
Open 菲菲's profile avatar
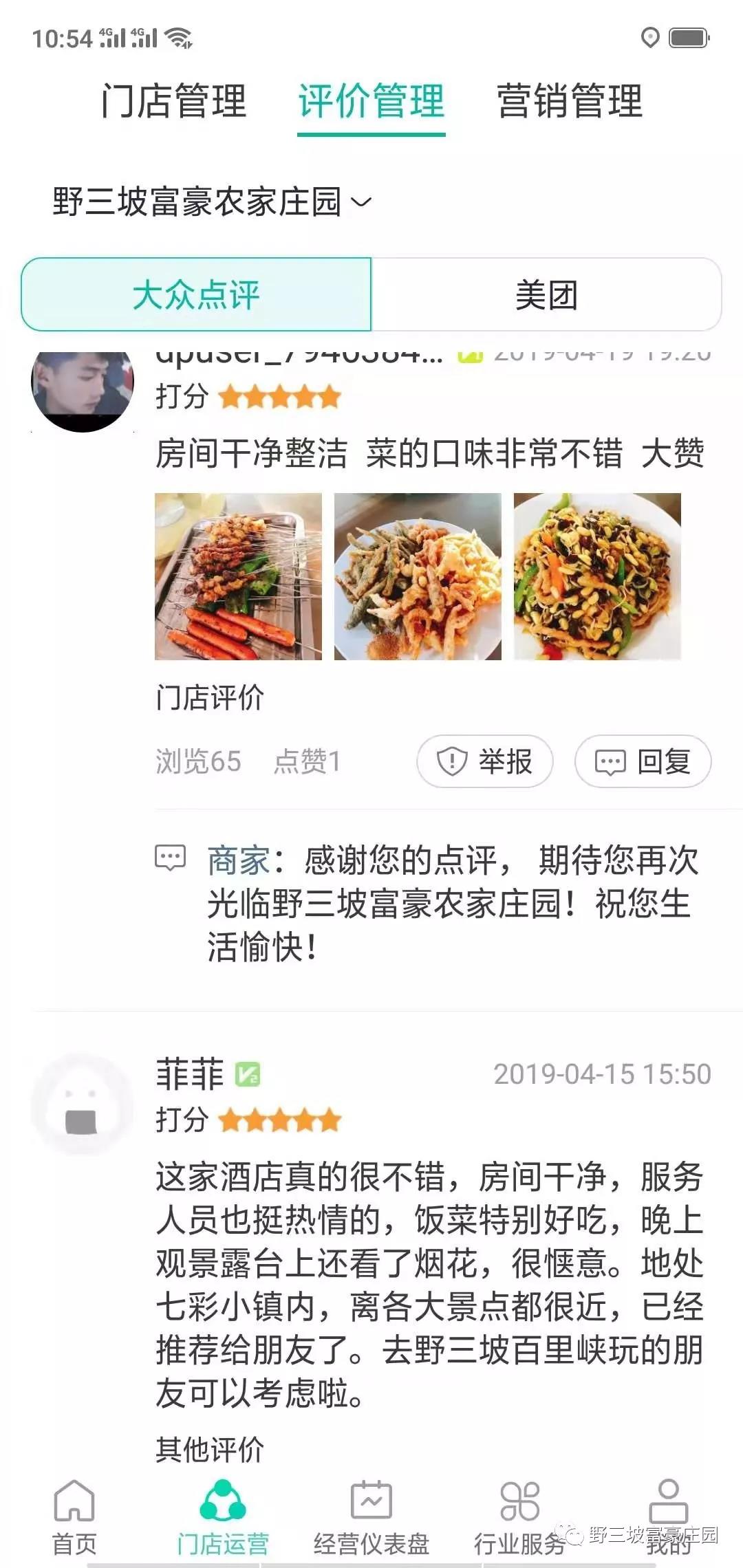83,1104
